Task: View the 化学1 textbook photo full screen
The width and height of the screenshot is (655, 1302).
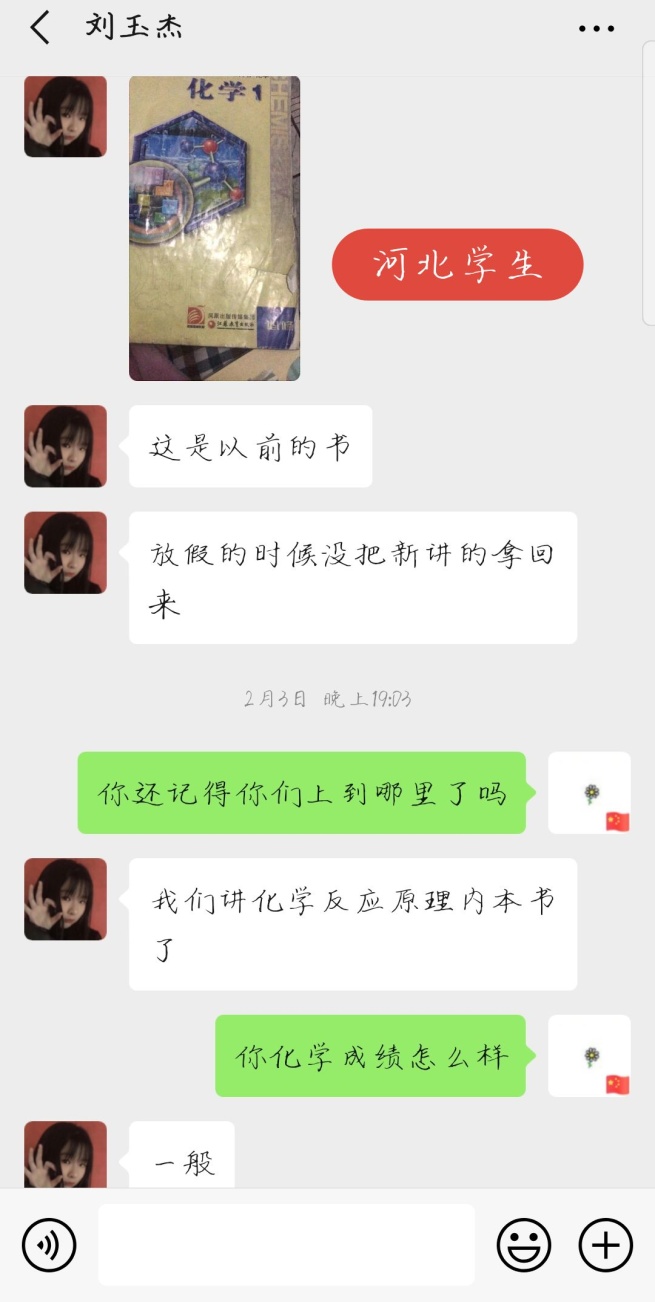Action: [x=214, y=228]
